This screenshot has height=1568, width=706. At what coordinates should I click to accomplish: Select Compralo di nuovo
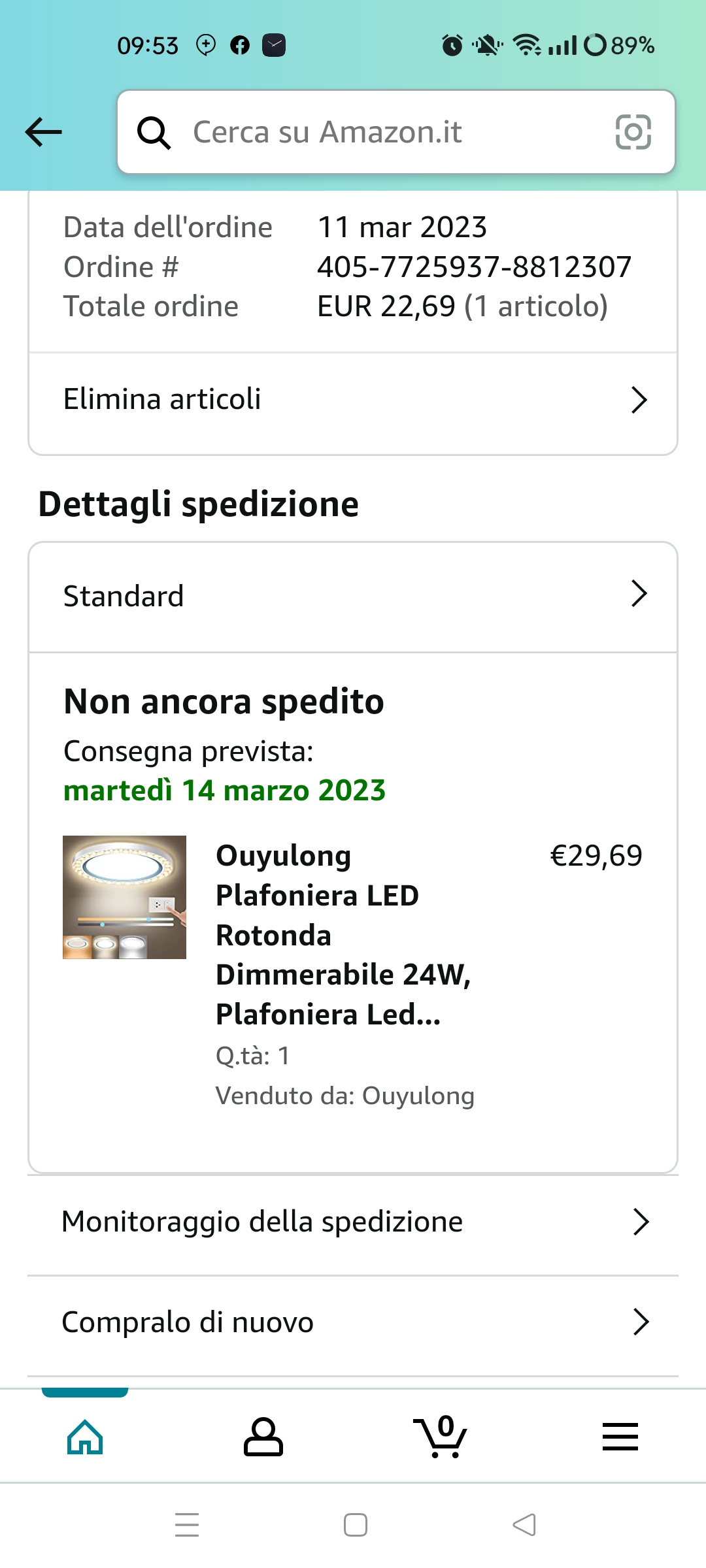tap(353, 1322)
